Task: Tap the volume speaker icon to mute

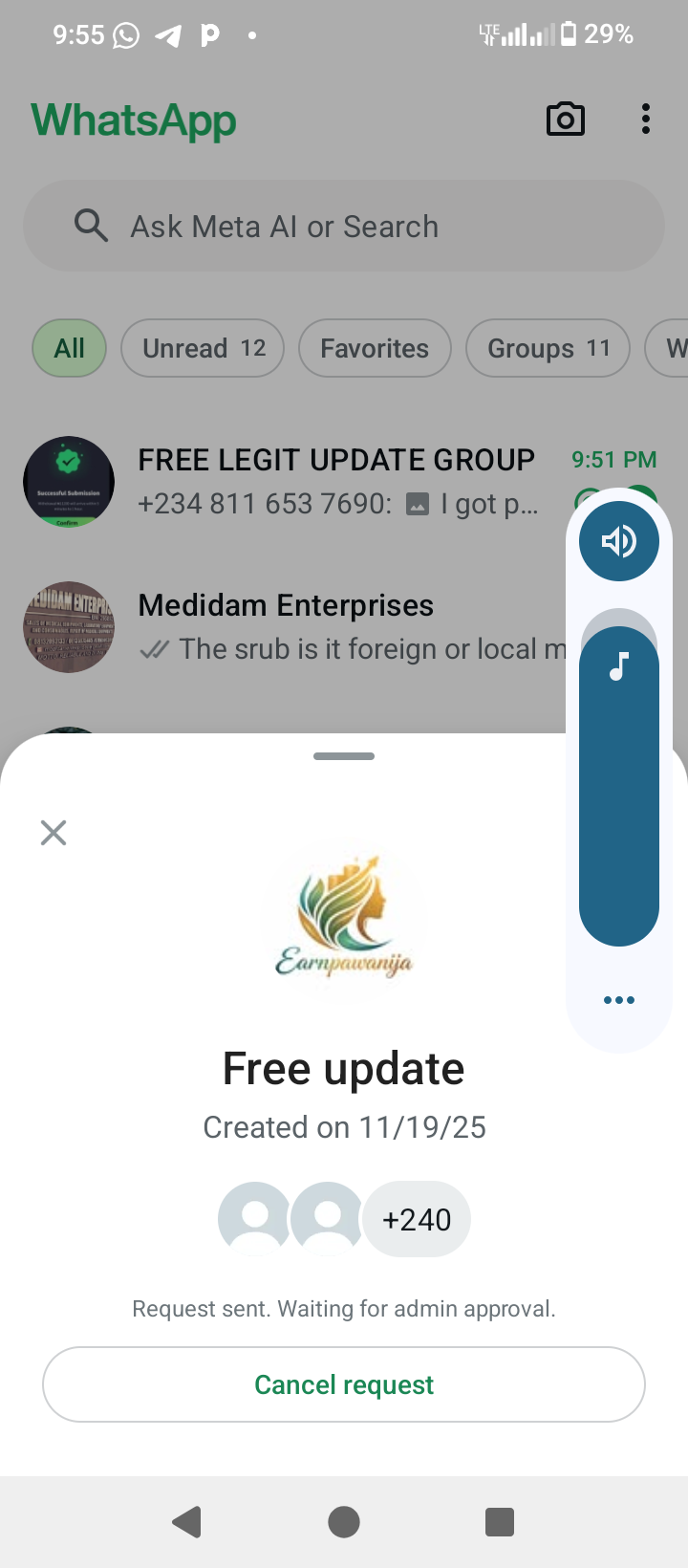Action: point(618,541)
